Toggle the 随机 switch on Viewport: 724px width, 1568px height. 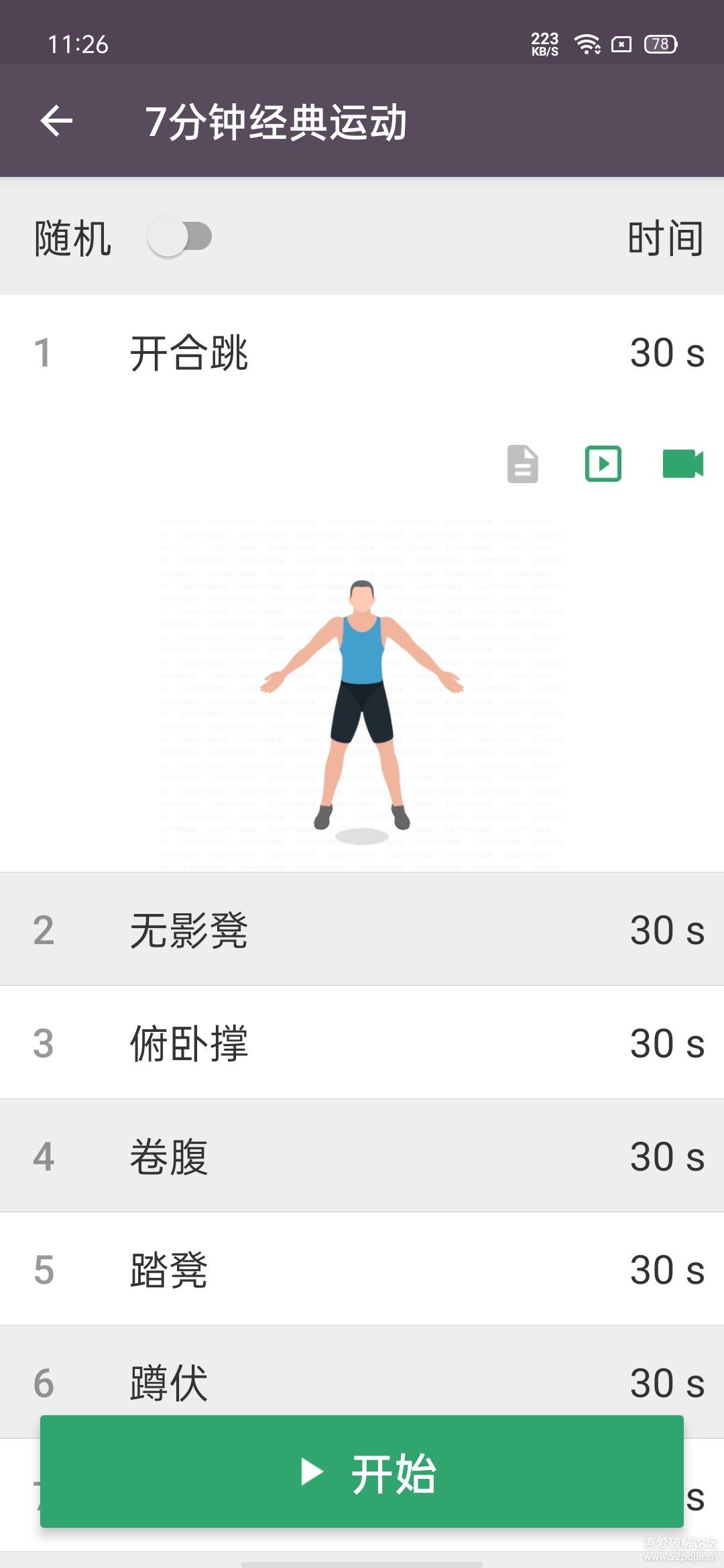[180, 237]
